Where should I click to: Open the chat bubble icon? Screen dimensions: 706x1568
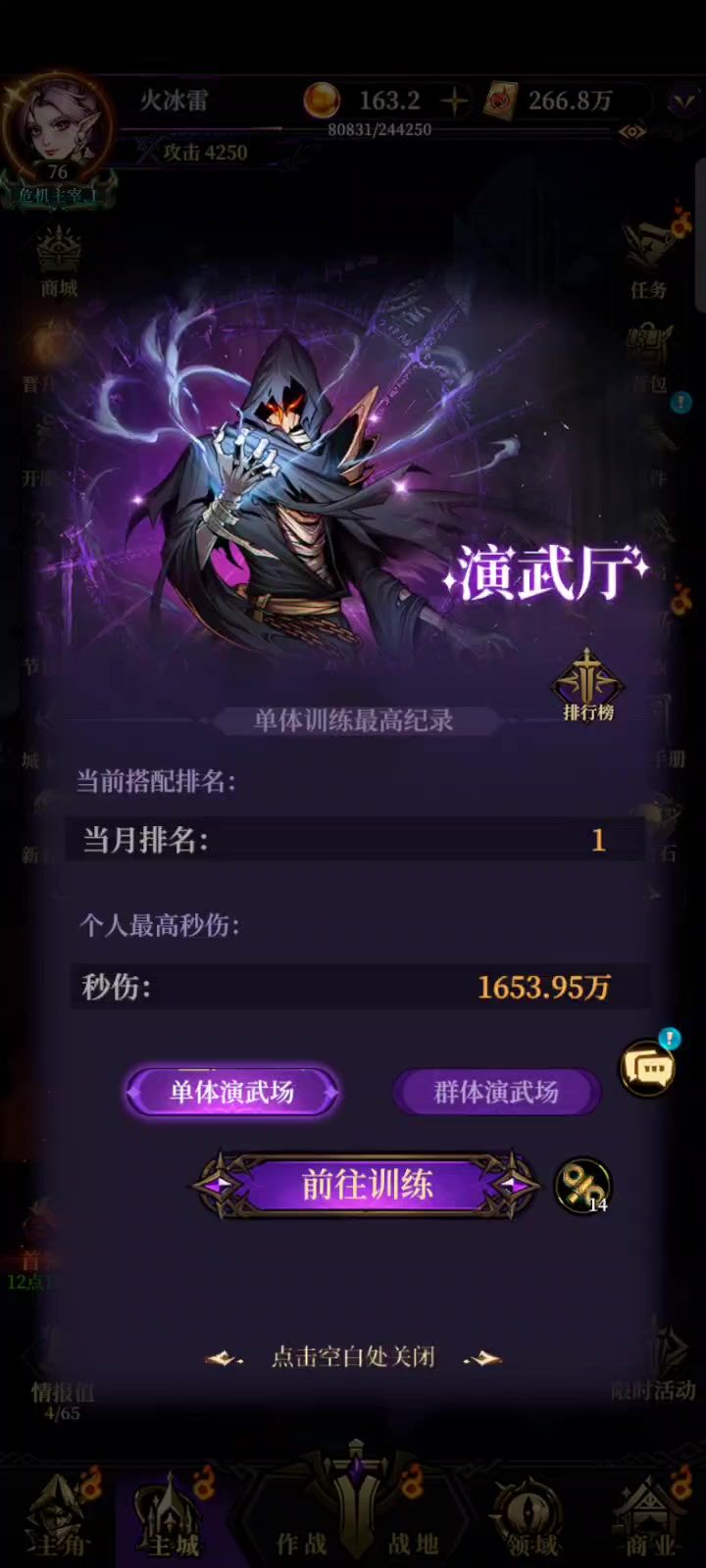click(x=648, y=1067)
